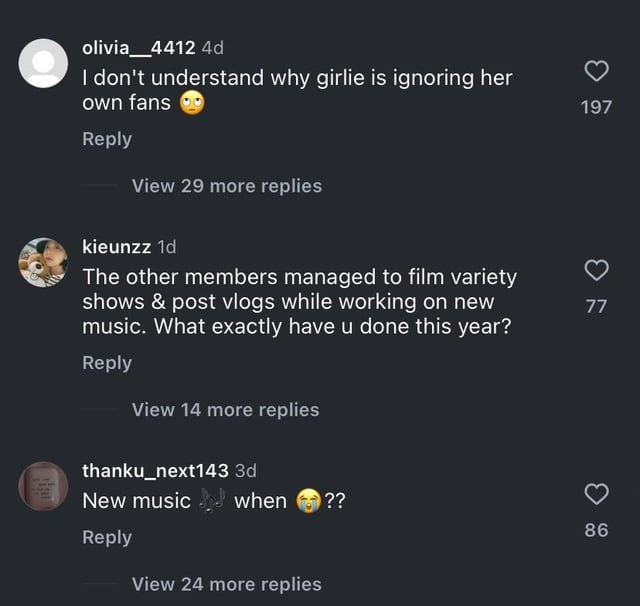The height and width of the screenshot is (606, 640).
Task: Reply to olivia__4412's comment
Action: coord(107,139)
